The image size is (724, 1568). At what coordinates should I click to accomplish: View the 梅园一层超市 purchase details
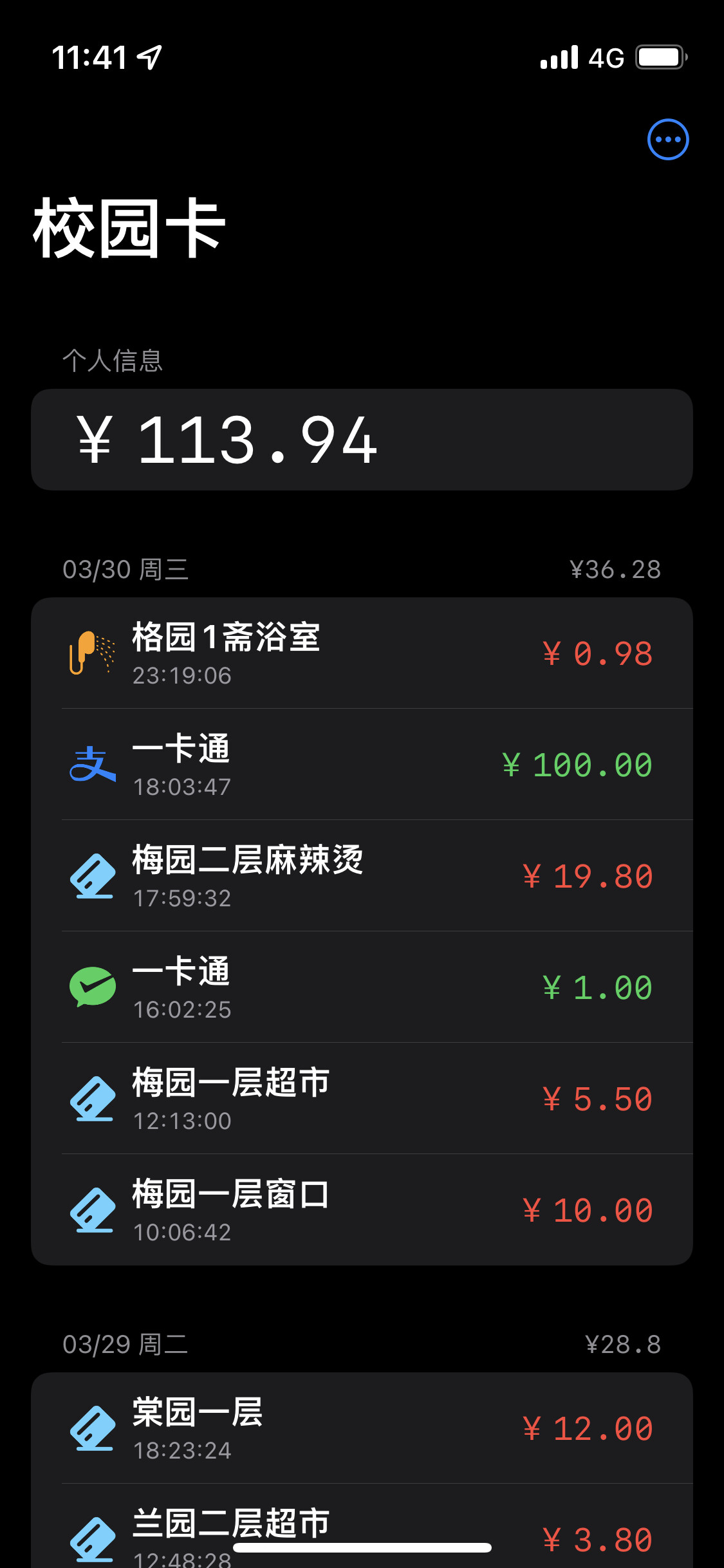pos(362,1099)
